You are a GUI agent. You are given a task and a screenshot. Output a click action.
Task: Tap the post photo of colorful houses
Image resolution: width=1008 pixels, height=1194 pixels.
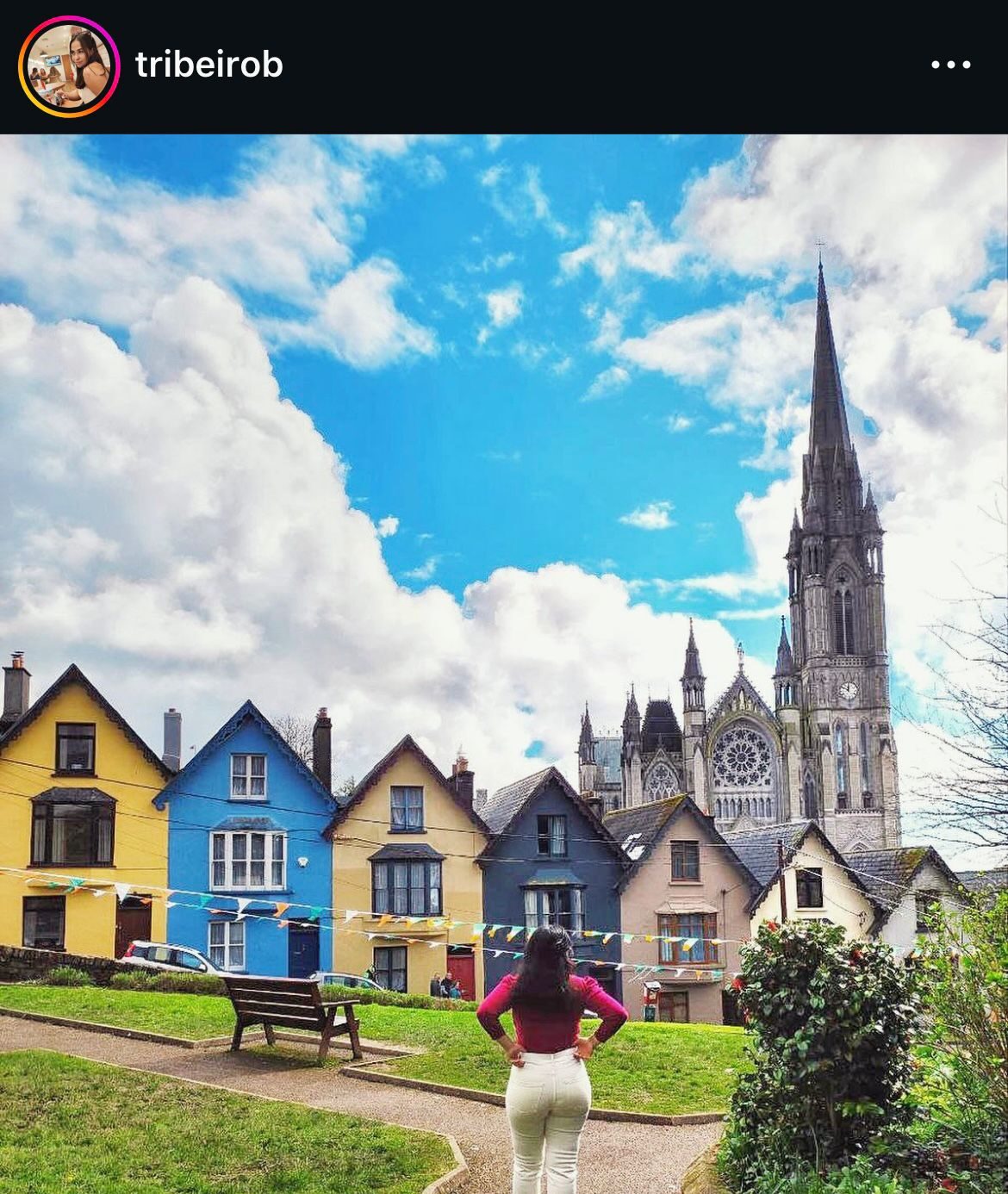[504, 663]
